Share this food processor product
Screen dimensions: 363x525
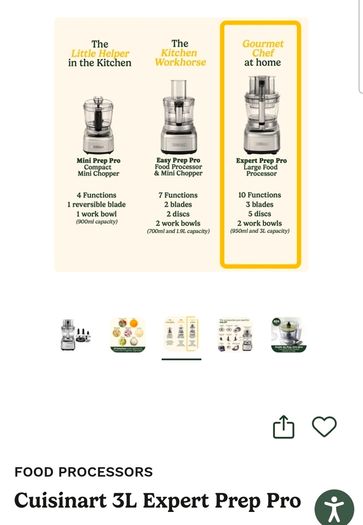click(x=284, y=427)
